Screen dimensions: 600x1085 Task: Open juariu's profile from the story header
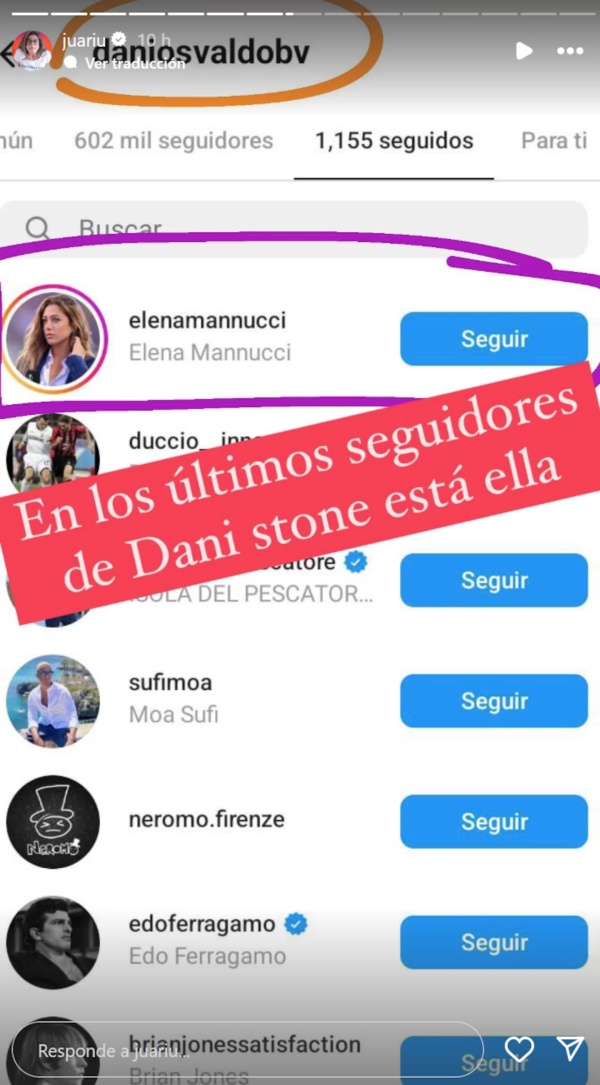32,50
